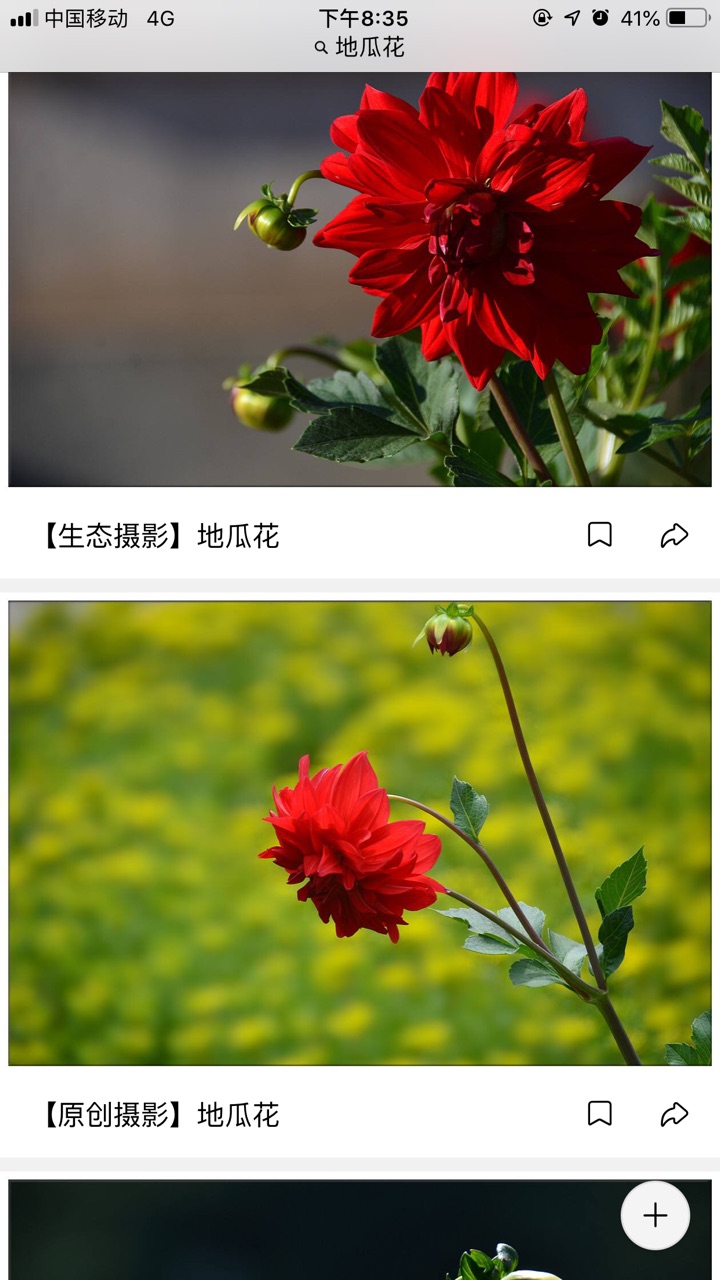The width and height of the screenshot is (720, 1280).
Task: Open the 【生态摄影】地瓜花 photo
Action: tap(360, 280)
